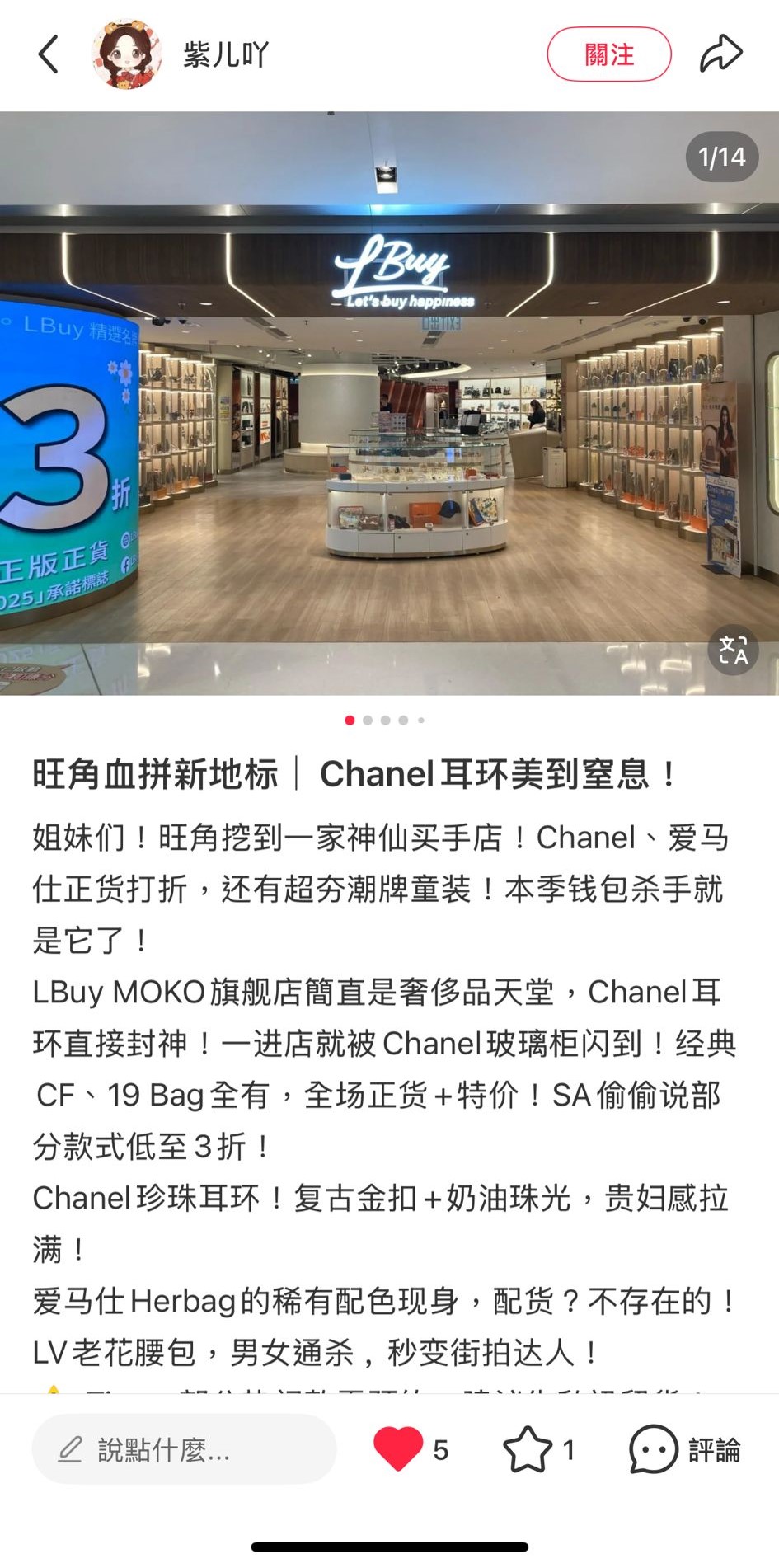Image resolution: width=779 pixels, height=1568 pixels.
Task: Open 紫儿吖's profile avatar
Action: (126, 54)
